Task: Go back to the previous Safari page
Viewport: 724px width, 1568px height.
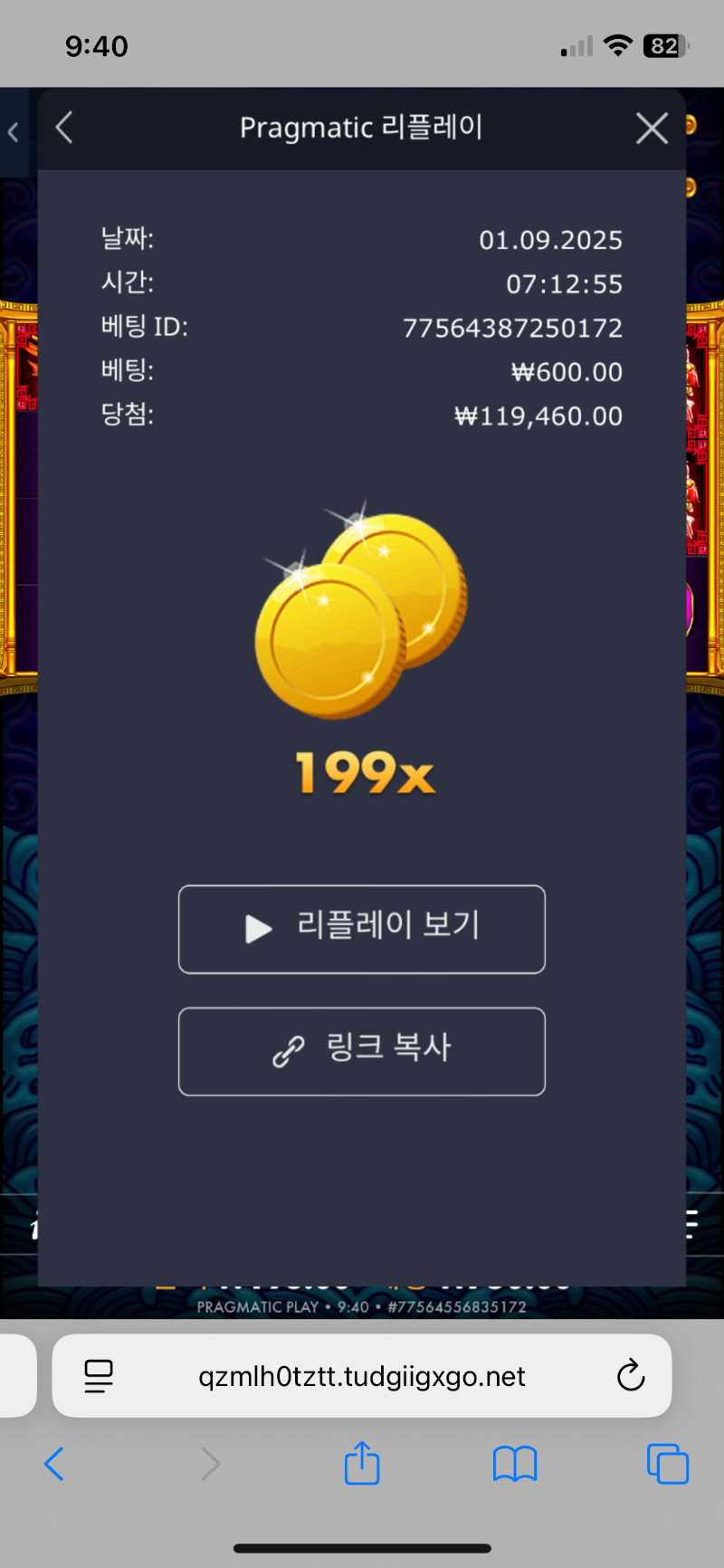Action: [54, 1464]
